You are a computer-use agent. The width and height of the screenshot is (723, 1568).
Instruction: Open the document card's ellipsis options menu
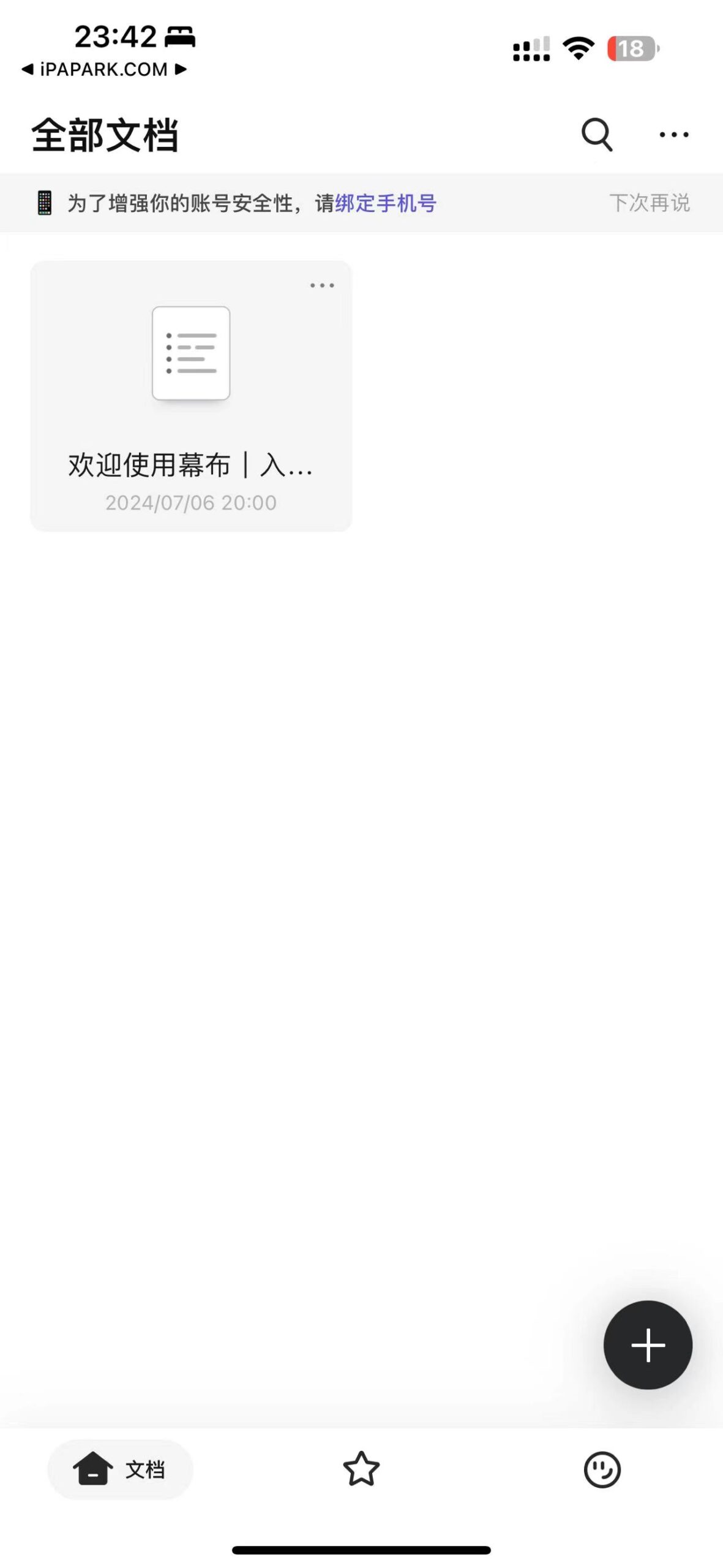point(323,285)
